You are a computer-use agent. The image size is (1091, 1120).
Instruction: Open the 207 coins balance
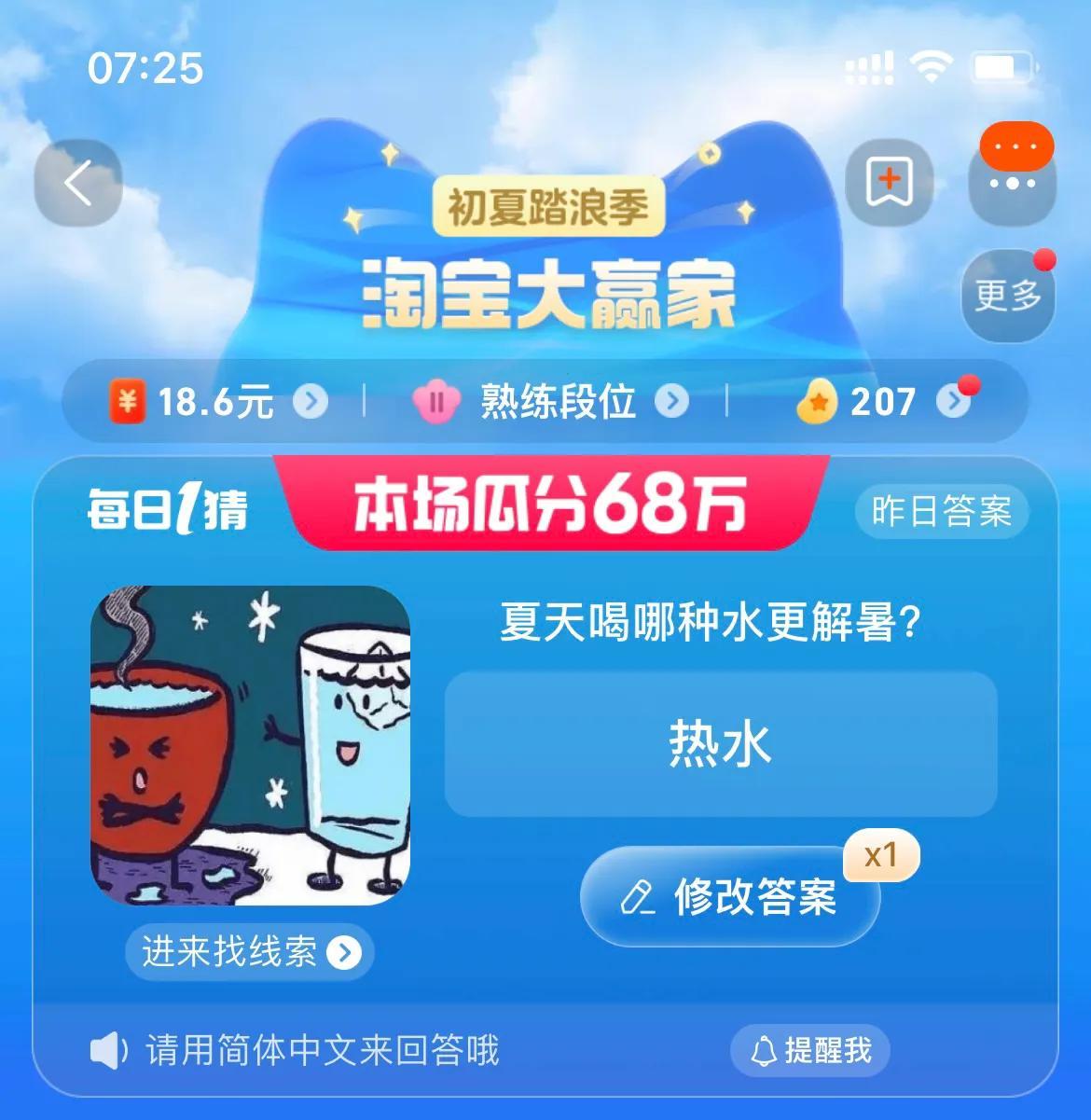882,402
